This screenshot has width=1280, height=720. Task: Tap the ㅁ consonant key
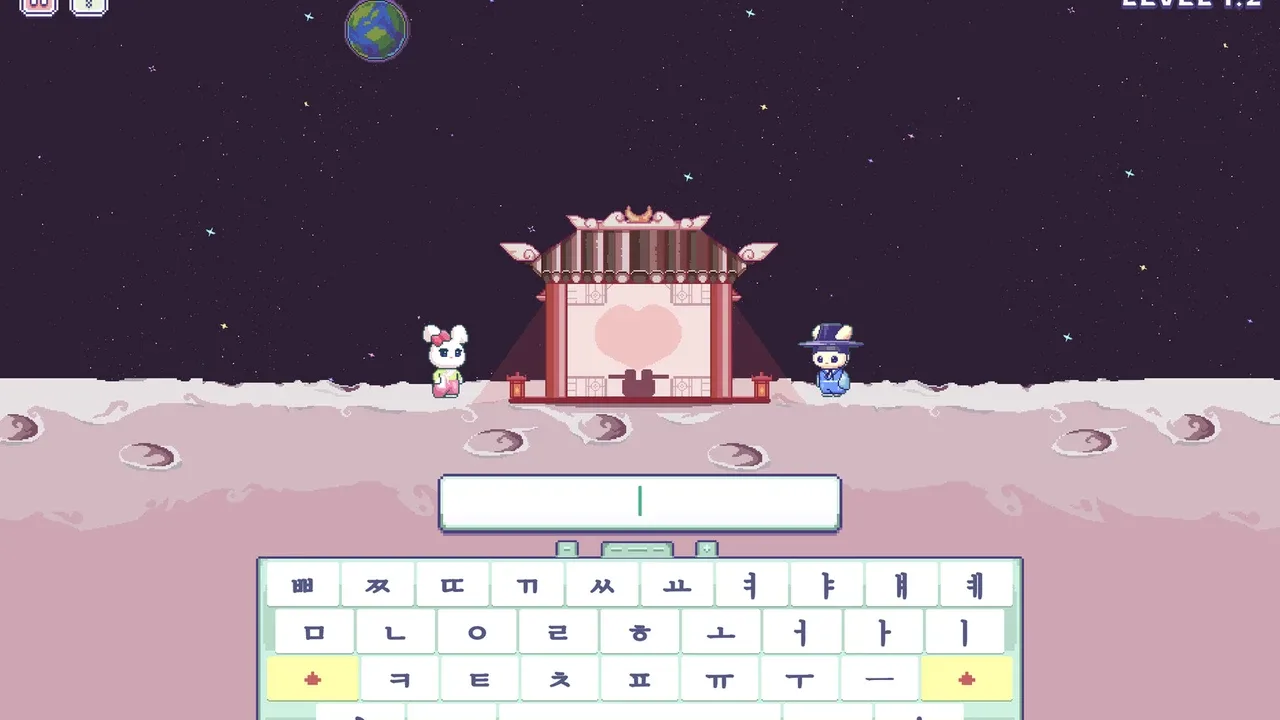coord(314,632)
